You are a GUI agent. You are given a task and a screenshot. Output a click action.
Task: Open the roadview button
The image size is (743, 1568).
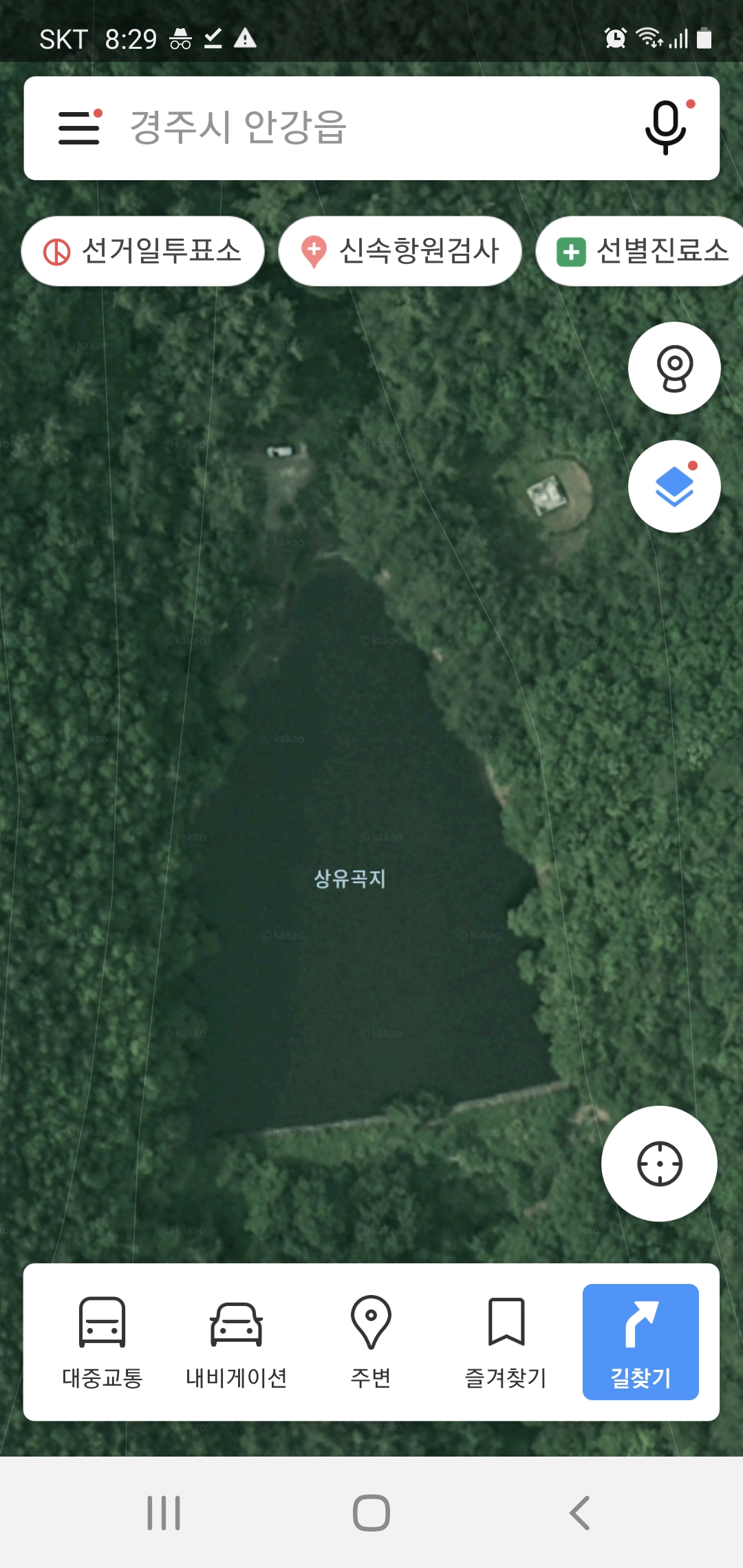coord(674,368)
